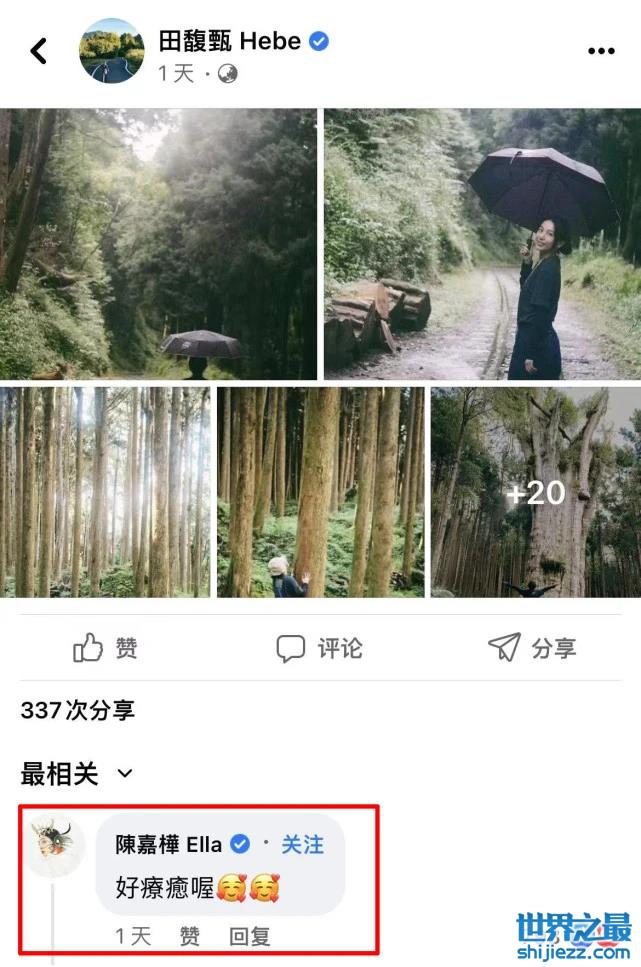Tap 评论 to comment on the post
This screenshot has height=967, width=641.
point(320,648)
